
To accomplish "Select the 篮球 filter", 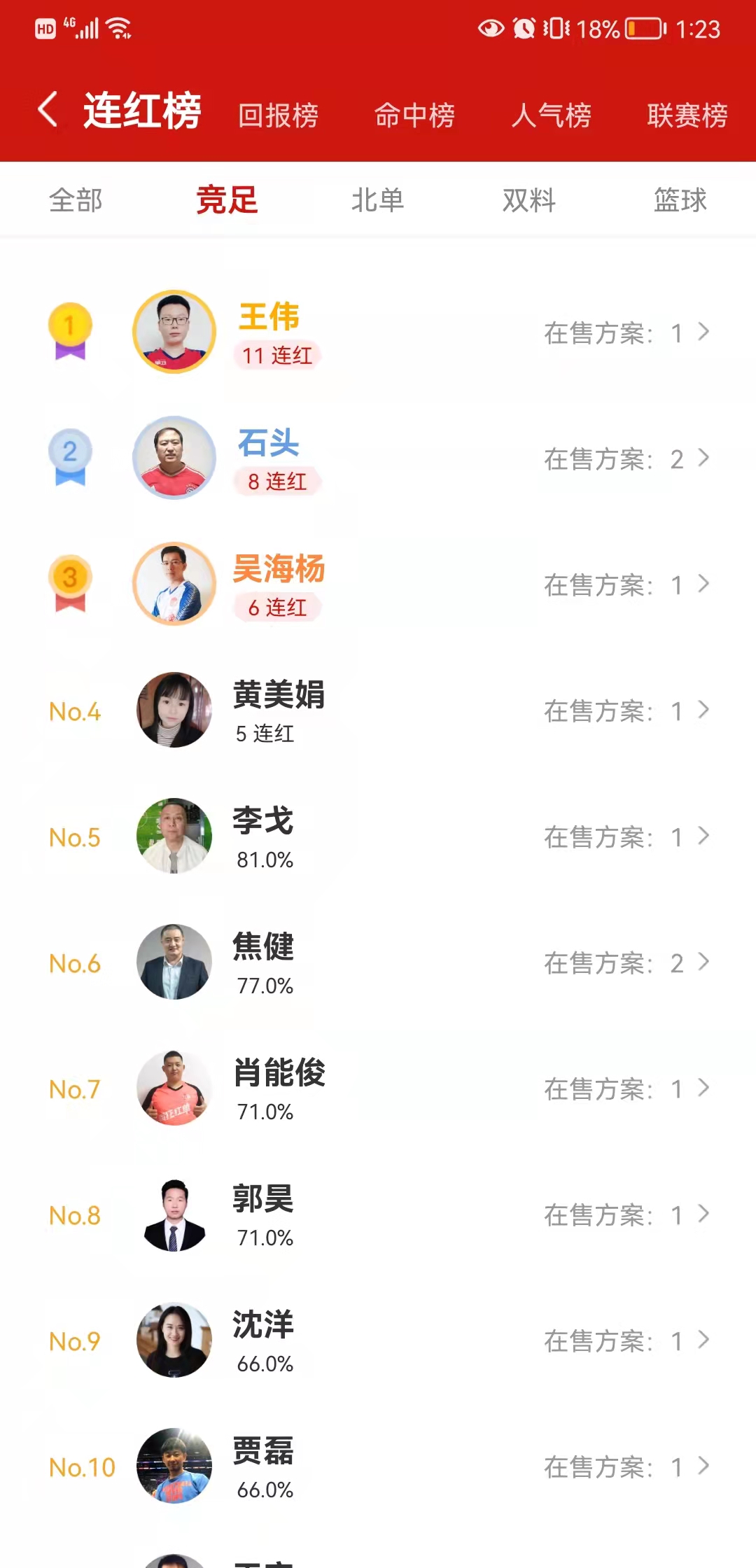I will tap(680, 200).
